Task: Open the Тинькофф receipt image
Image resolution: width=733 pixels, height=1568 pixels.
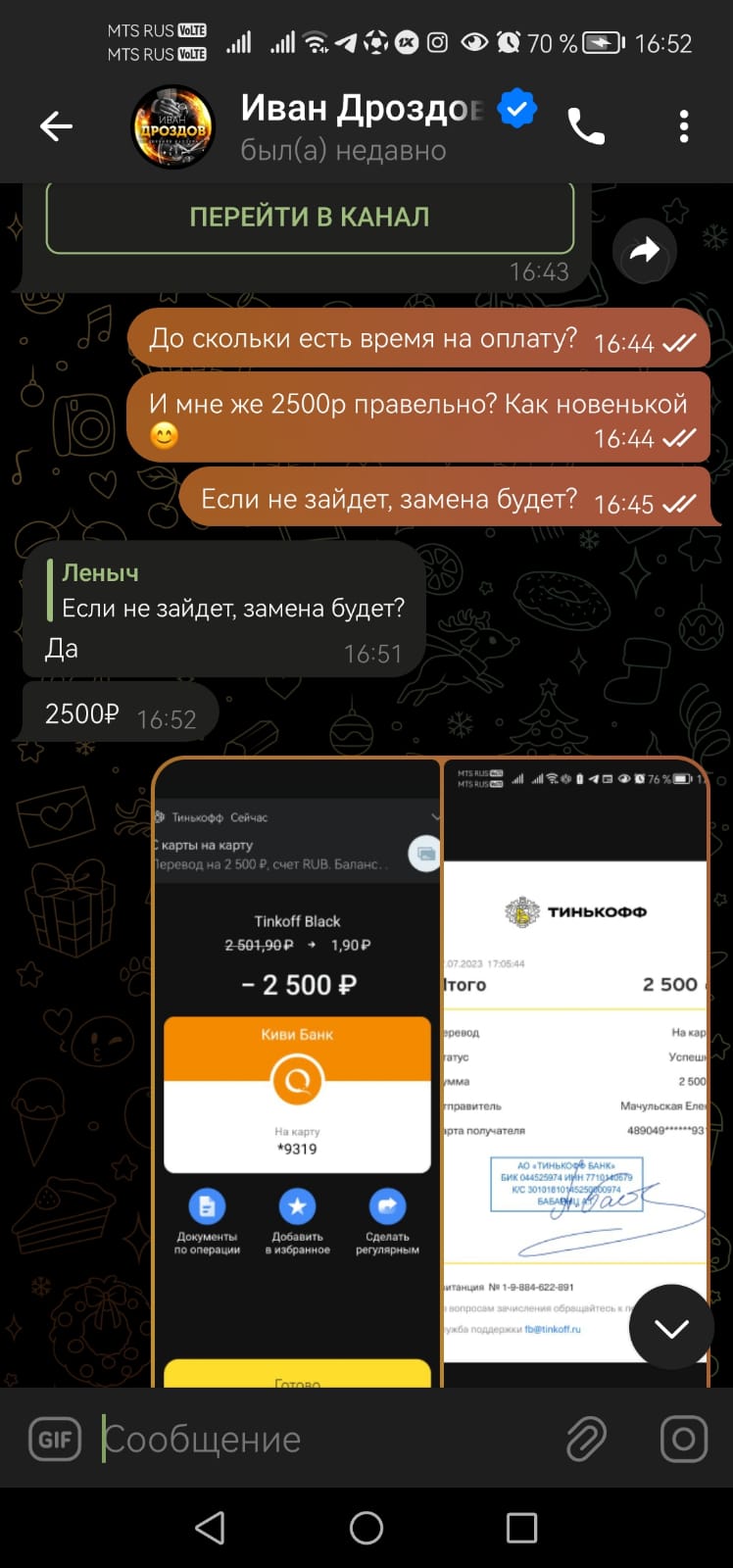Action: pyautogui.click(x=575, y=1073)
